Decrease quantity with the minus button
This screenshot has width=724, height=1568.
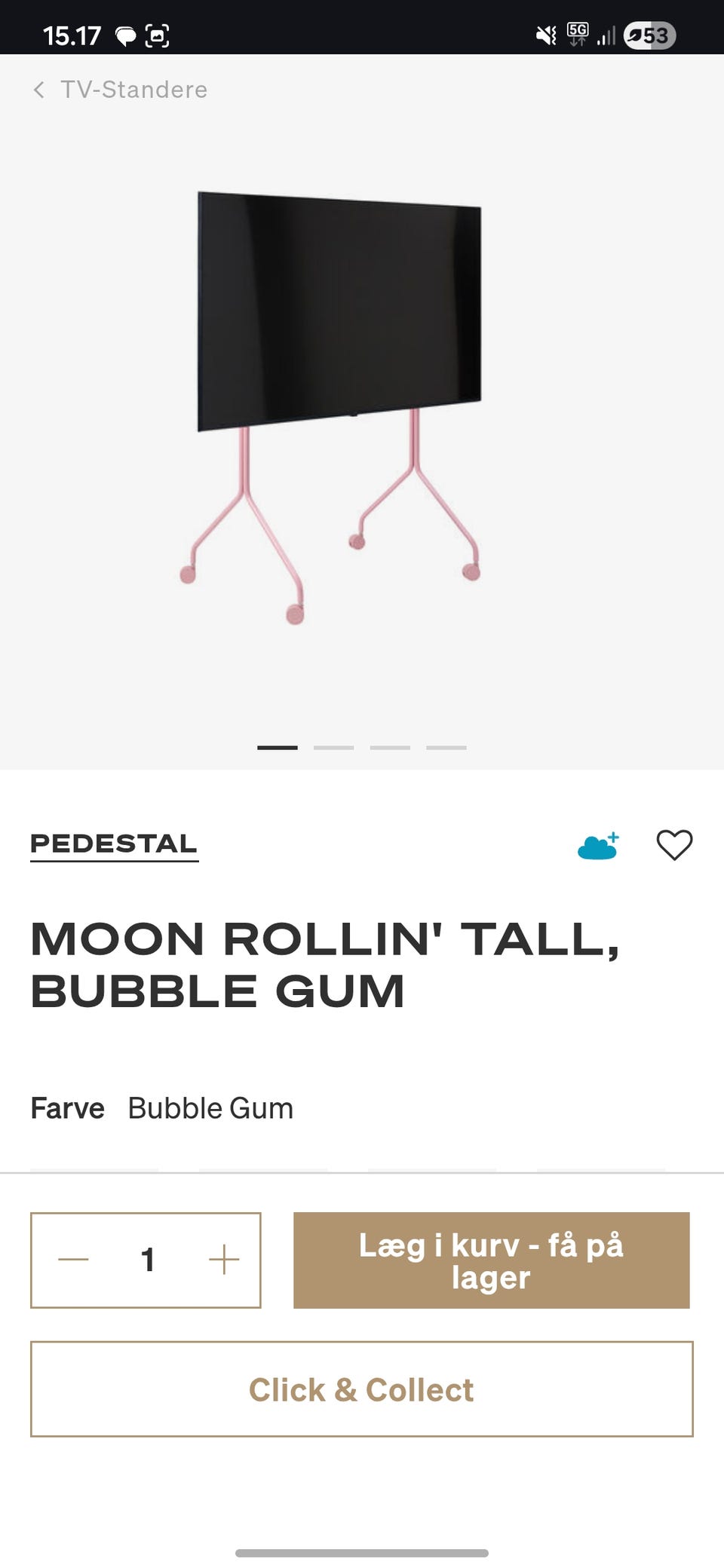[73, 1260]
